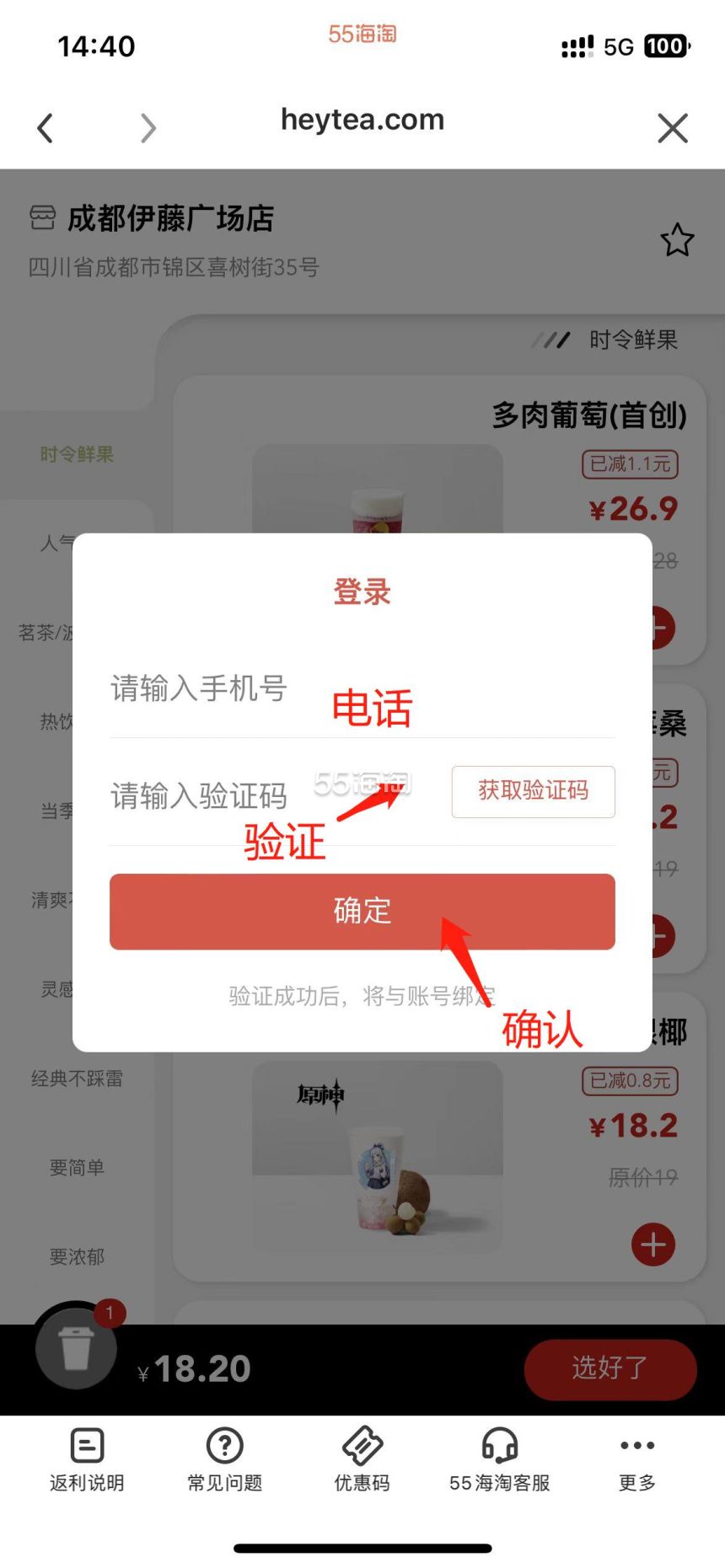Open the 更多 more menu
The image size is (725, 1568).
point(636,1460)
